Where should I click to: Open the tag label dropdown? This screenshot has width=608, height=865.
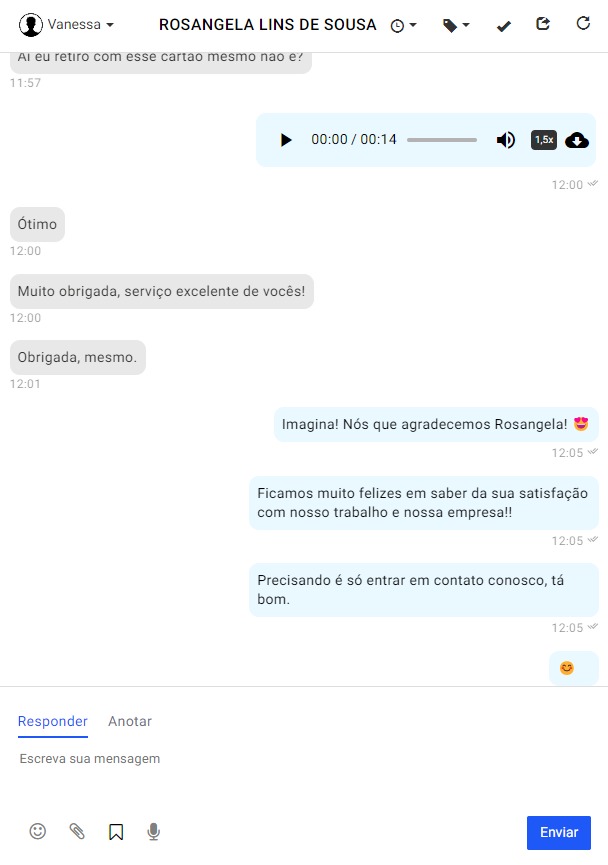(x=456, y=25)
